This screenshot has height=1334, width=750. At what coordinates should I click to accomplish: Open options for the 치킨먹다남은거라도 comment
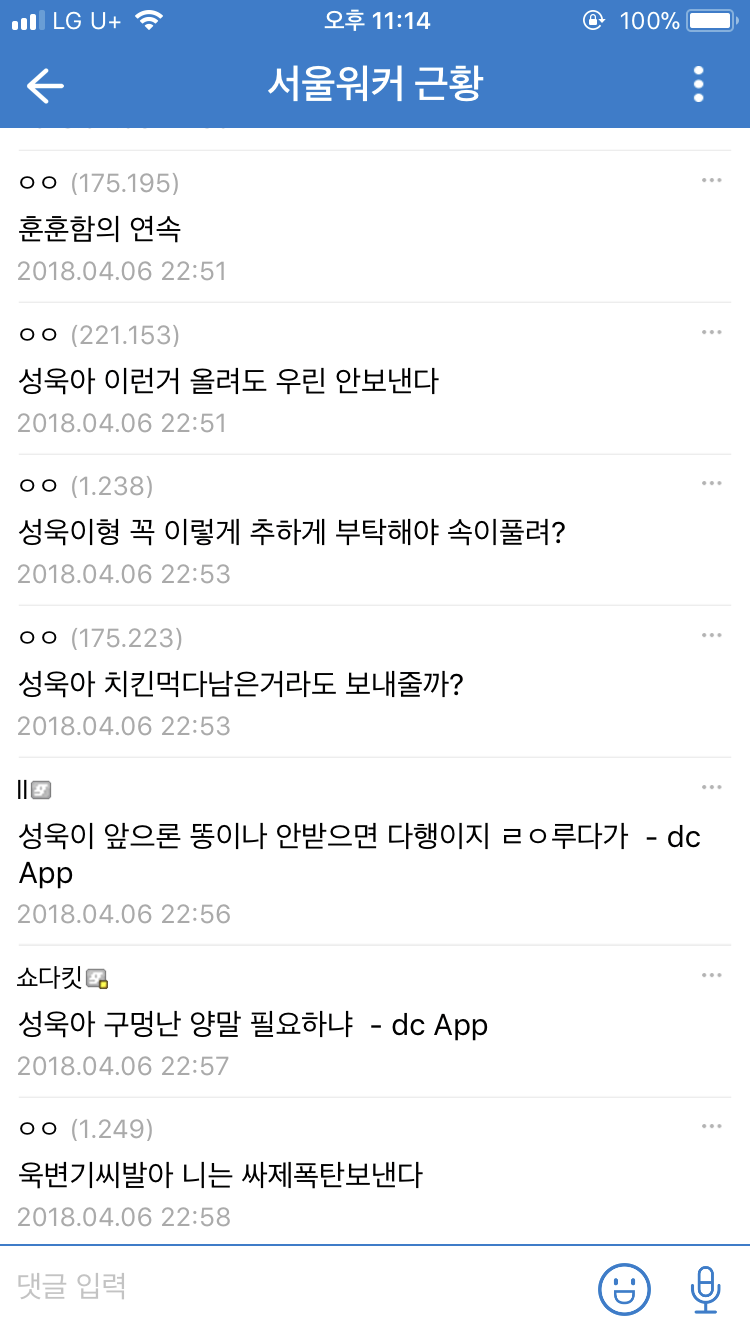[x=711, y=635]
